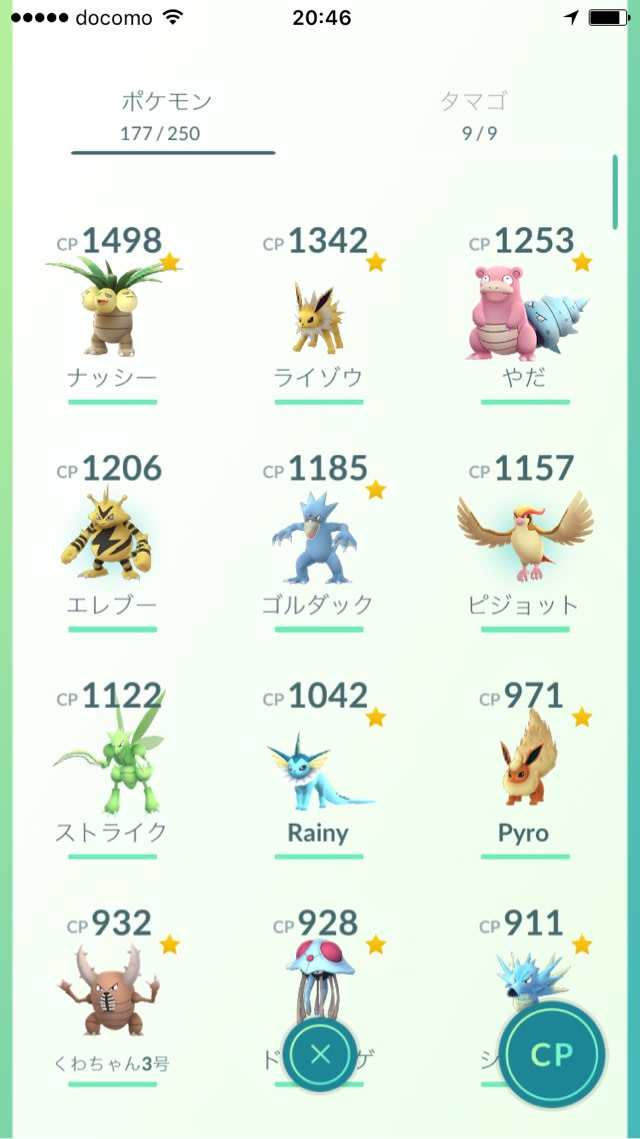This screenshot has width=640, height=1139.
Task: Switch to the タマゴ tab
Action: (x=474, y=114)
